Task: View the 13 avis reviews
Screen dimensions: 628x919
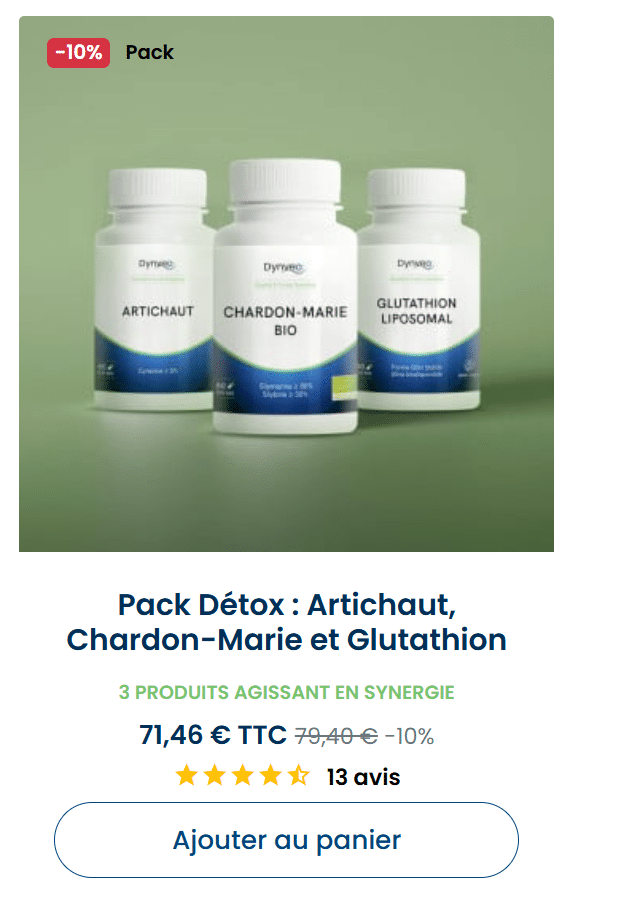Action: (x=362, y=777)
